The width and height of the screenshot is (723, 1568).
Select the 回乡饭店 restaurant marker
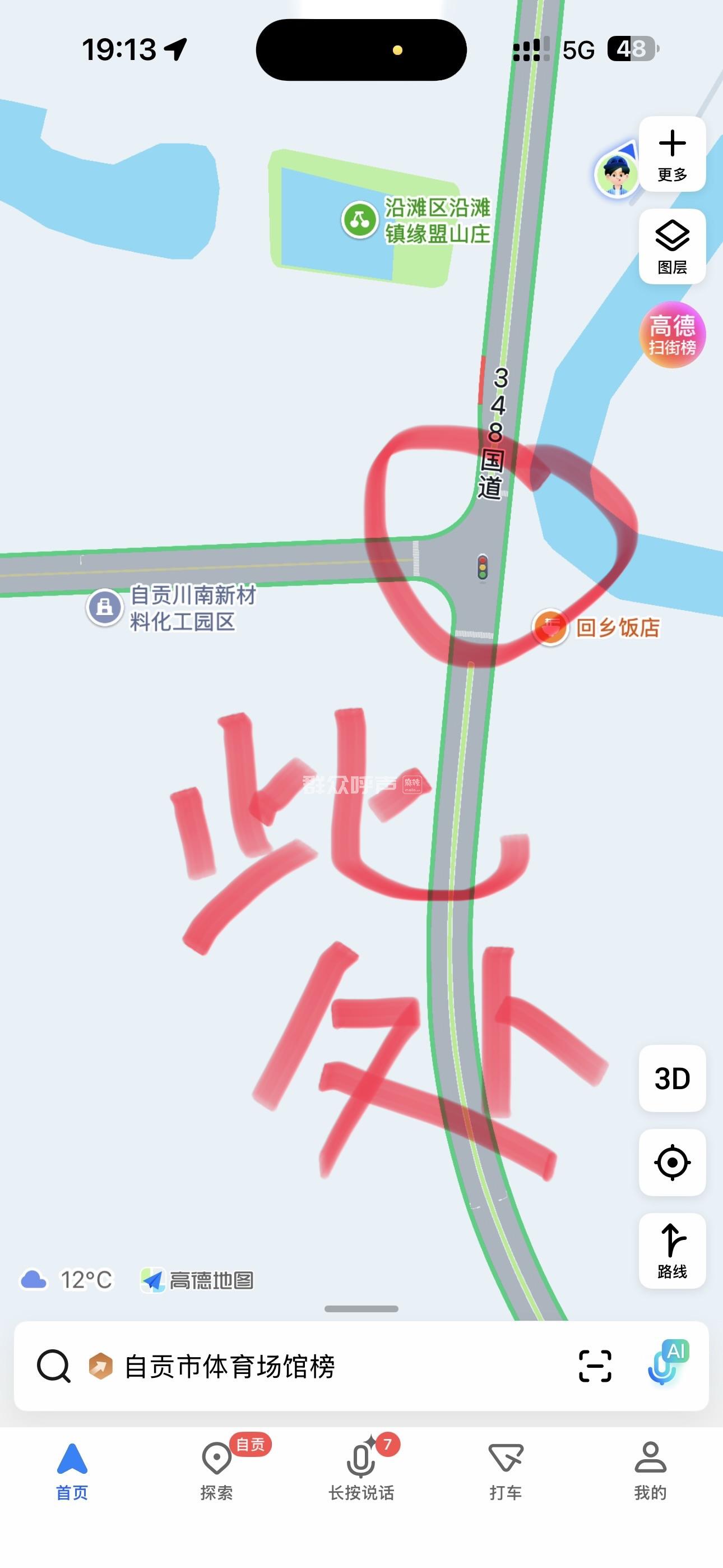pos(551,628)
